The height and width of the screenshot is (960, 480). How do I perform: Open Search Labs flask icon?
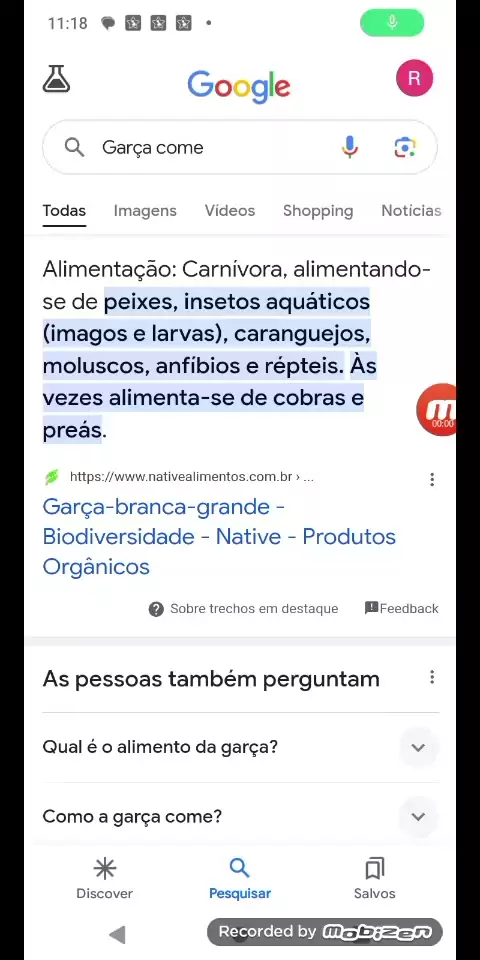pos(56,80)
